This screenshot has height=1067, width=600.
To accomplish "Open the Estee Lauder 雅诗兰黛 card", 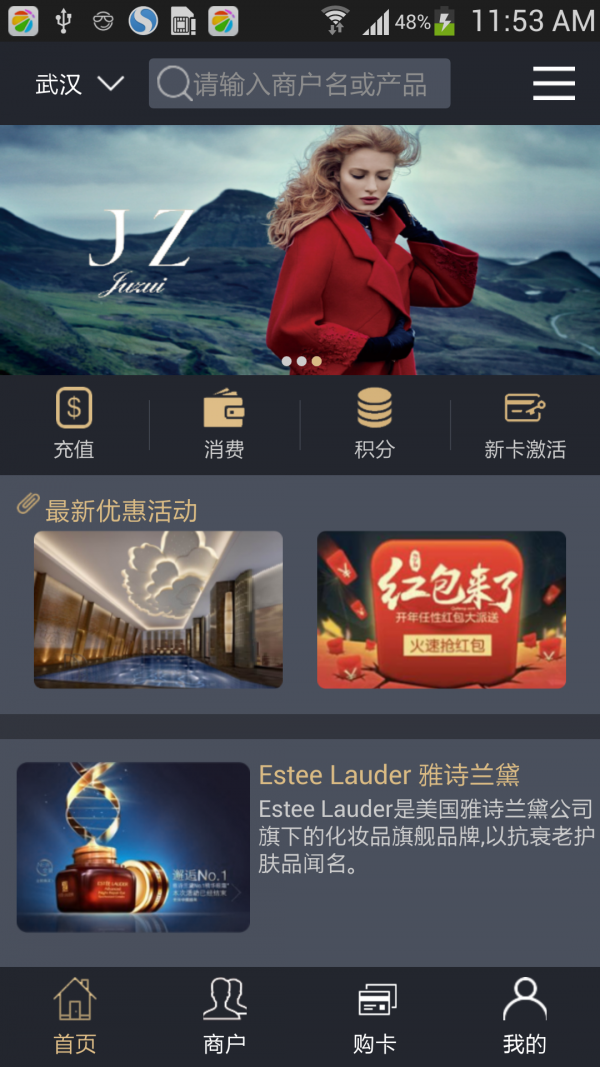I will pyautogui.click(x=300, y=846).
